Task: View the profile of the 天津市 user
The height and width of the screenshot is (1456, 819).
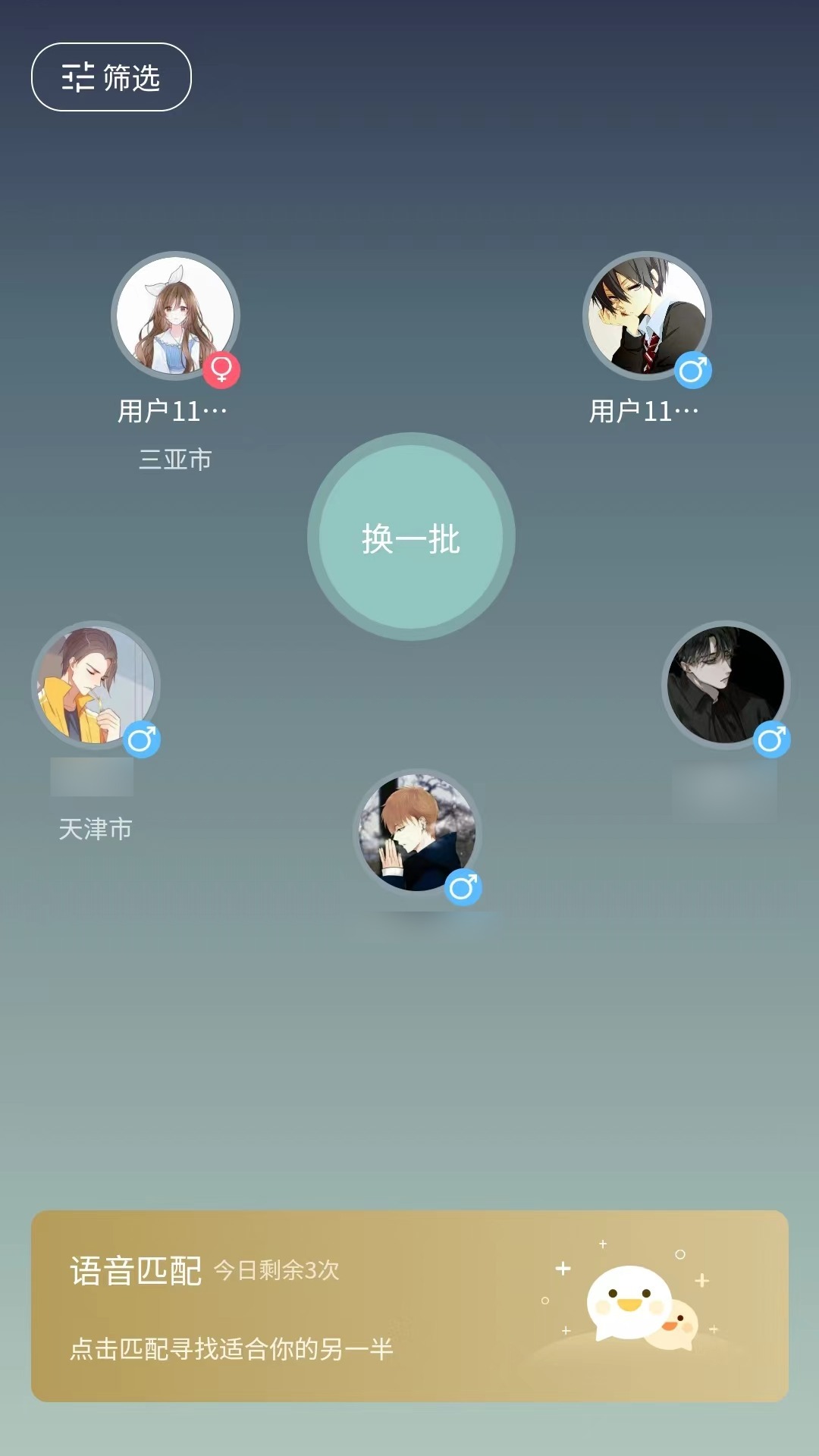Action: point(96,686)
